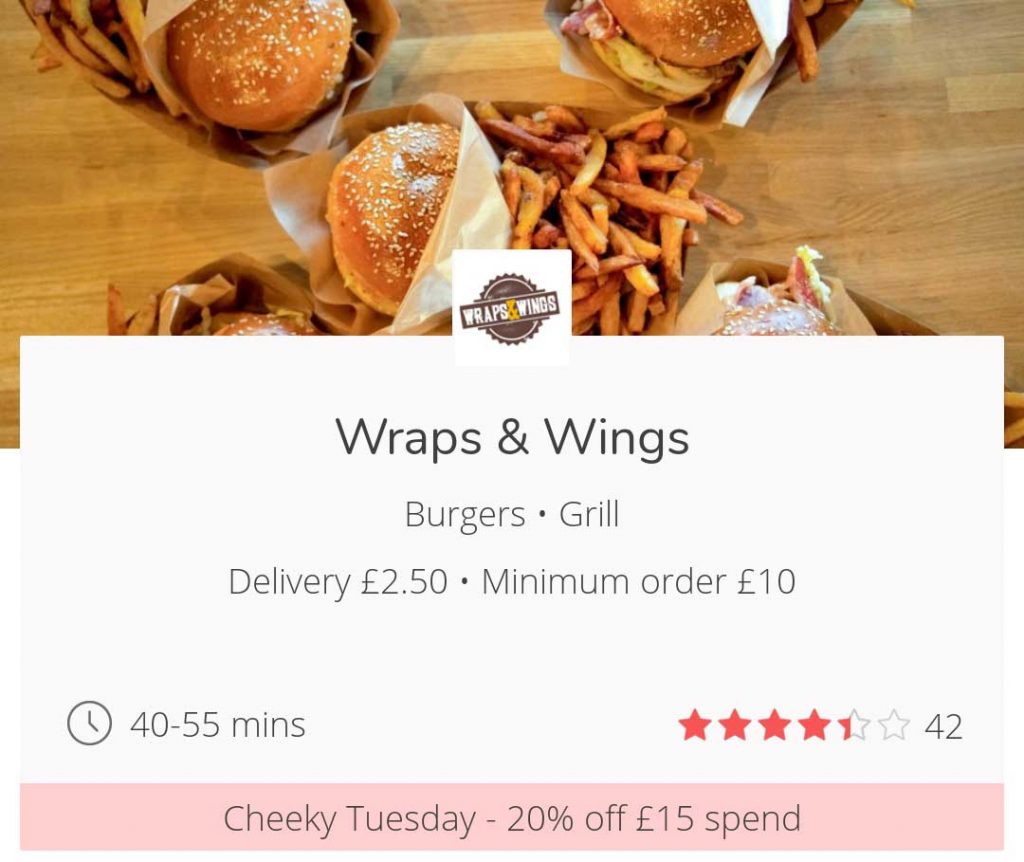Open the Wraps & Wings restaurant card
Screen dimensions: 1024x862
[512, 438]
